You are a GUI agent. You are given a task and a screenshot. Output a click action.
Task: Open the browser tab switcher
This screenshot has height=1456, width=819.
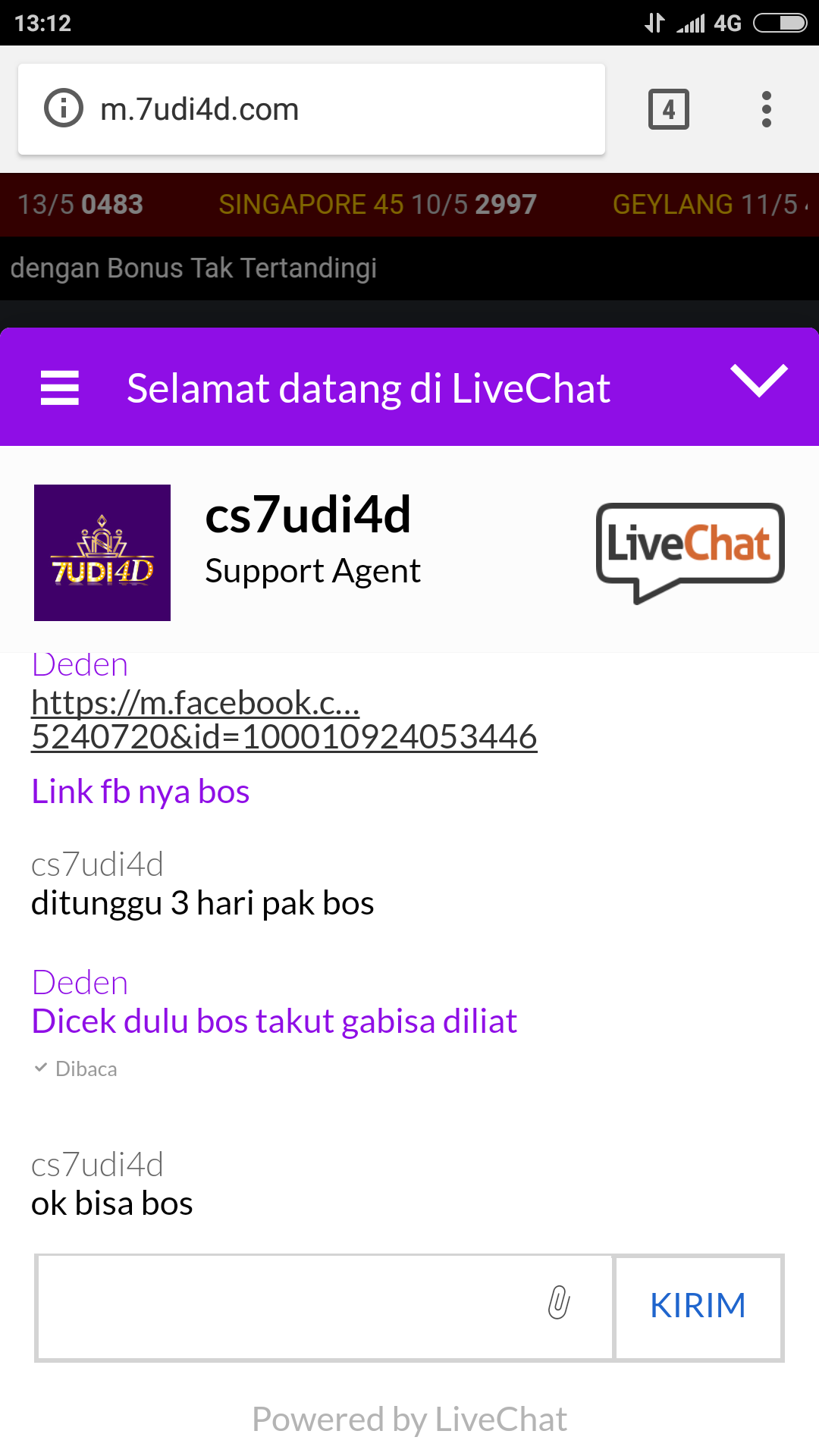click(668, 109)
